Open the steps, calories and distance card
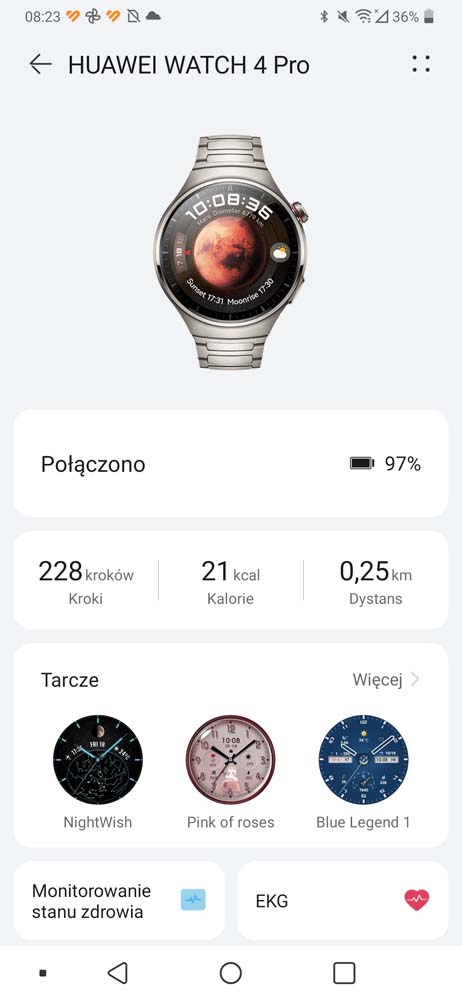Viewport: 462px width, 1000px height. click(230, 580)
